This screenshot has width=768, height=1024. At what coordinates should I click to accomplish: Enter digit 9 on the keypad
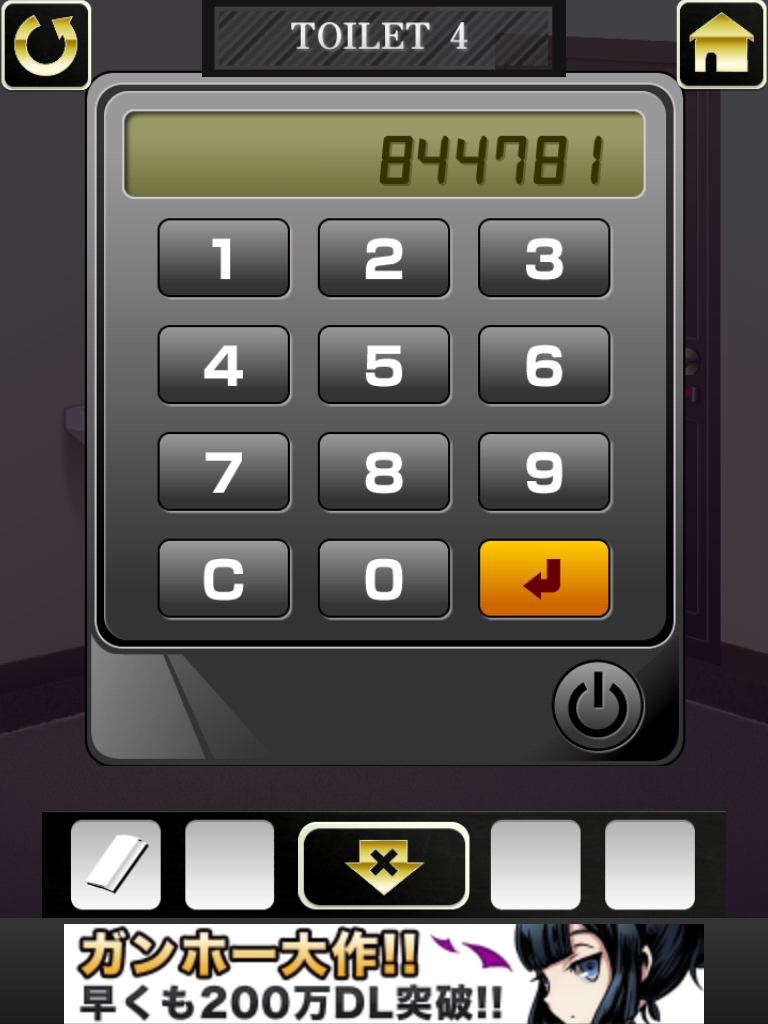pyautogui.click(x=544, y=472)
